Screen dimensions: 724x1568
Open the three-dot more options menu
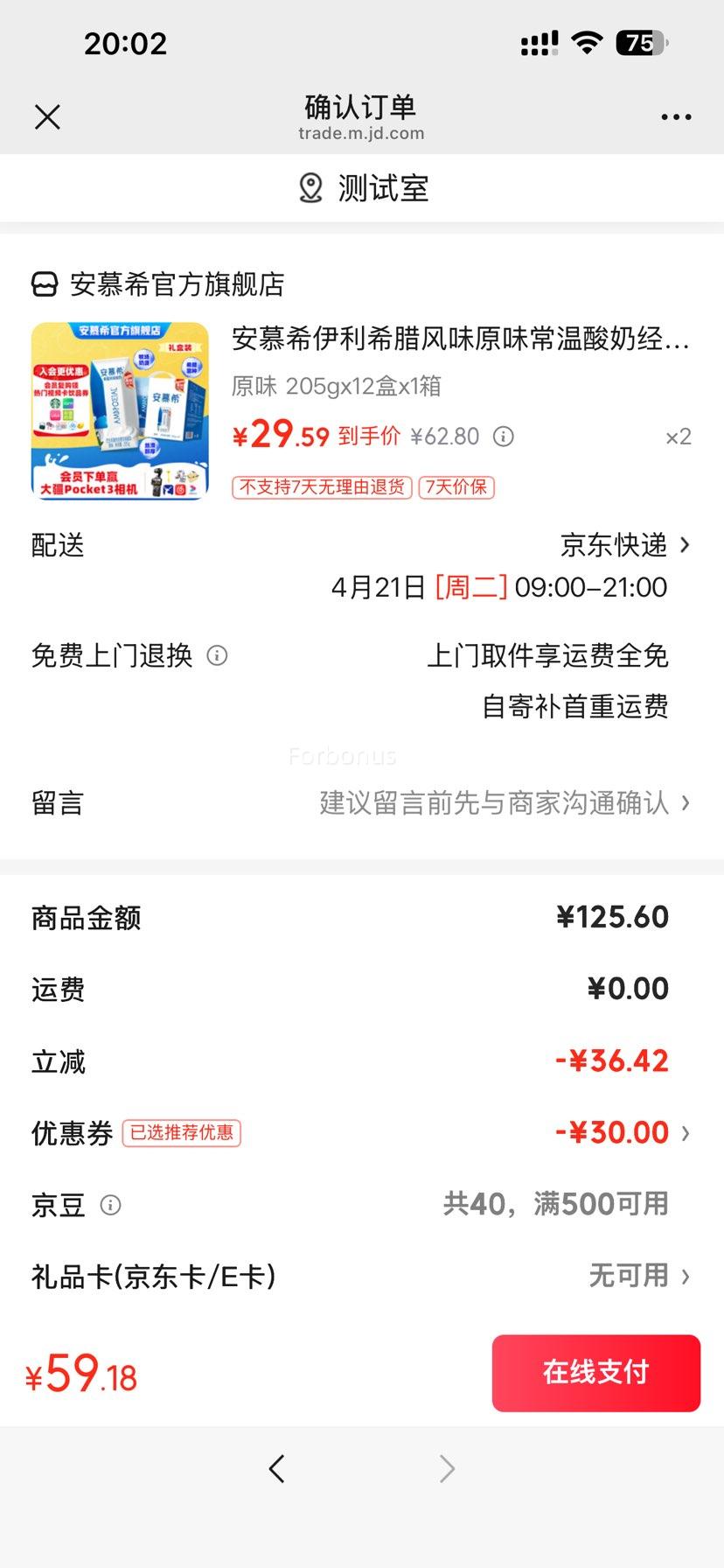pos(677,116)
